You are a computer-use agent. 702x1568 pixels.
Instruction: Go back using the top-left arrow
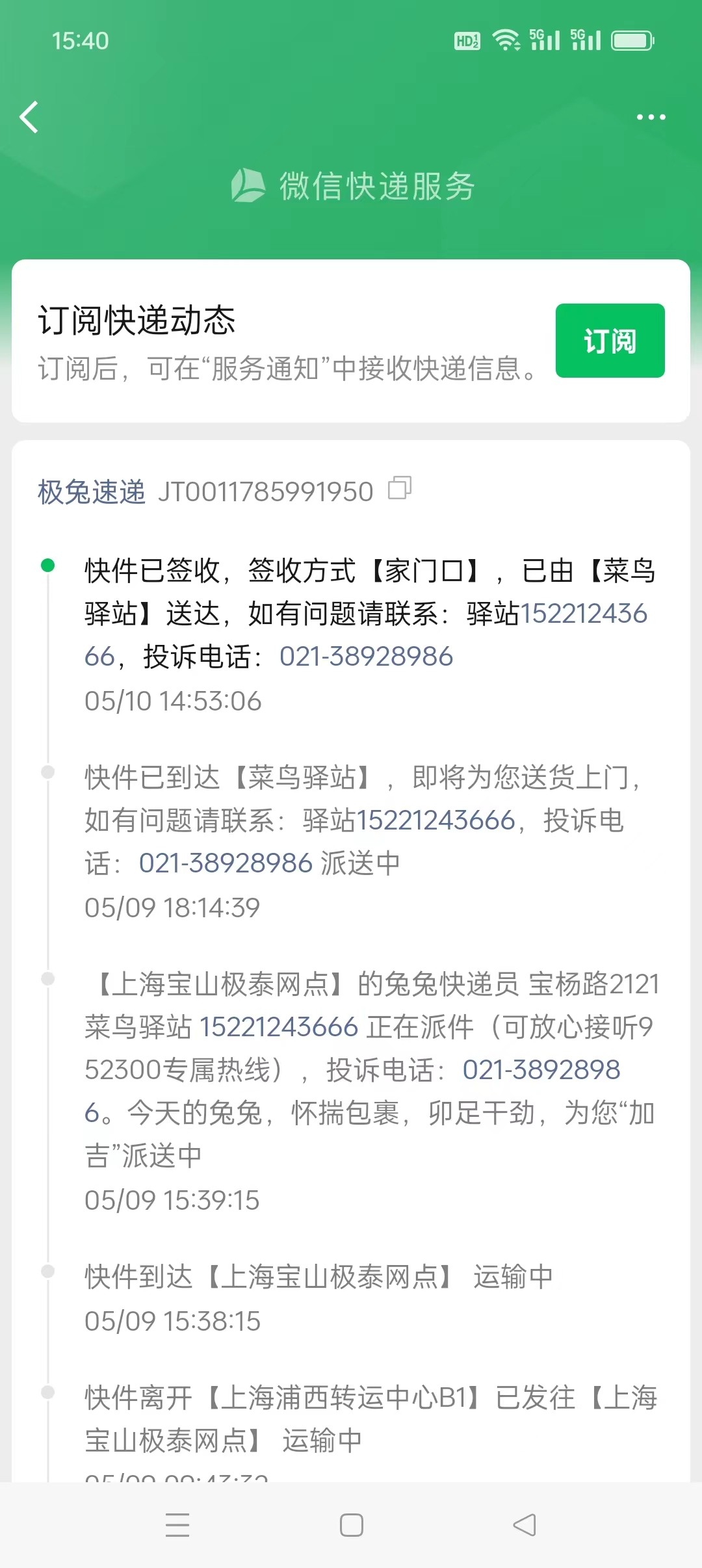tap(29, 118)
